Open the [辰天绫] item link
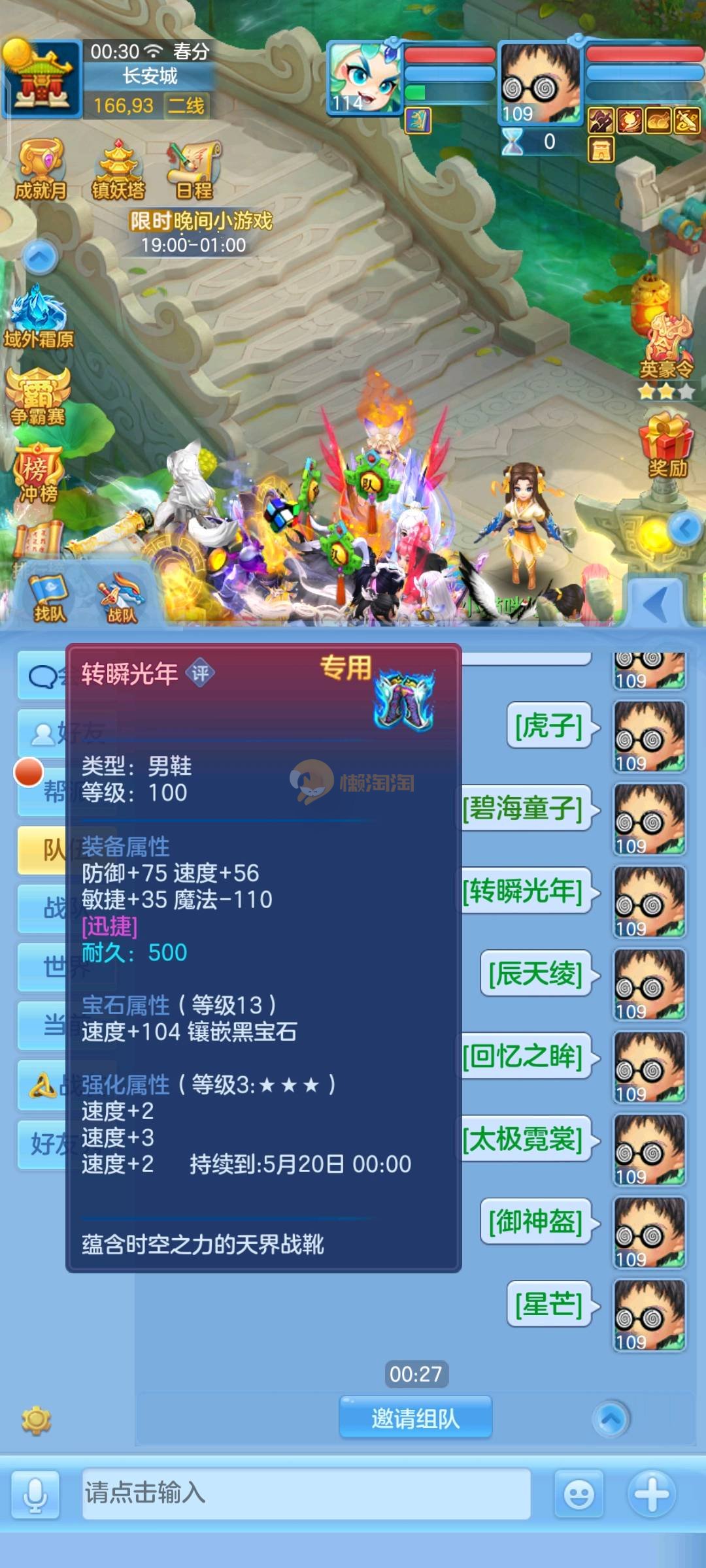Viewport: 706px width, 1568px height. point(536,974)
